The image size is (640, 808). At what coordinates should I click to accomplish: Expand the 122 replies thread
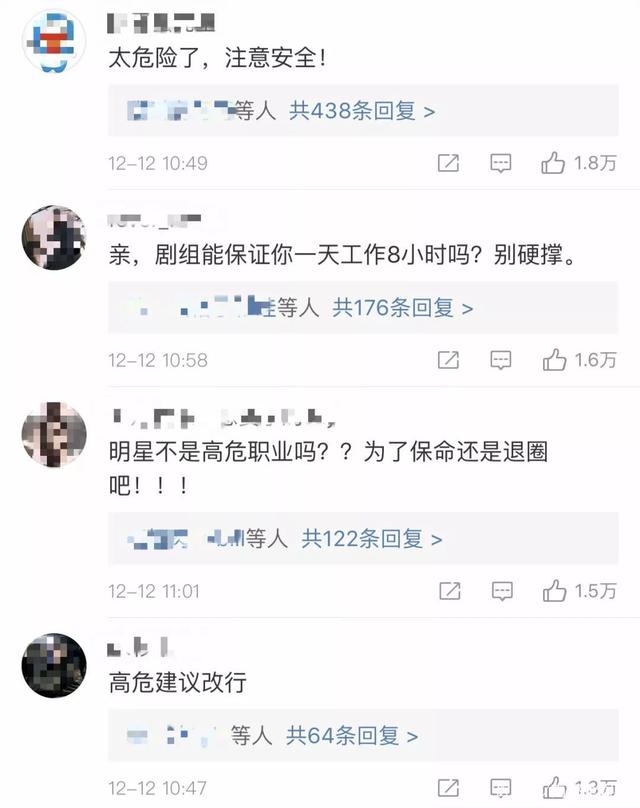tap(372, 540)
